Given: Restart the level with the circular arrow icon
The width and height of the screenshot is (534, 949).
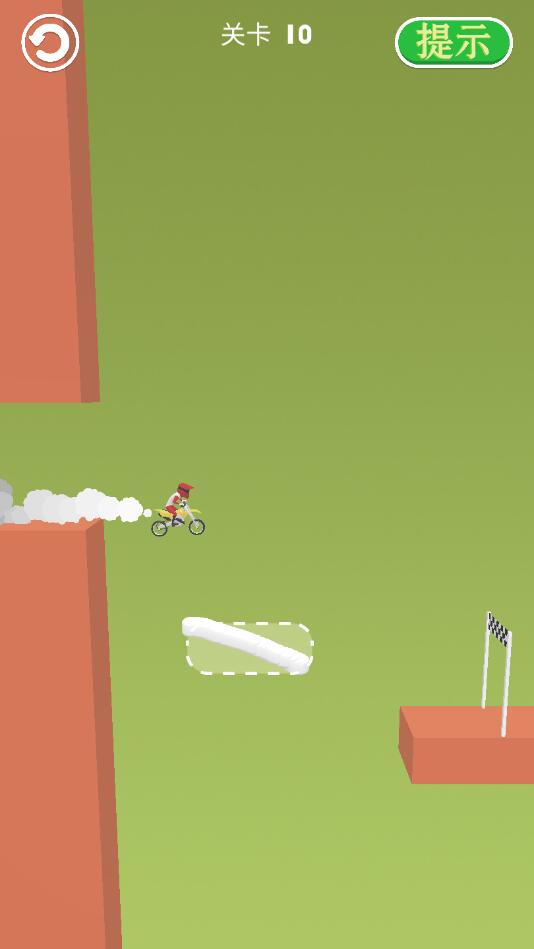Looking at the screenshot, I should [50, 43].
